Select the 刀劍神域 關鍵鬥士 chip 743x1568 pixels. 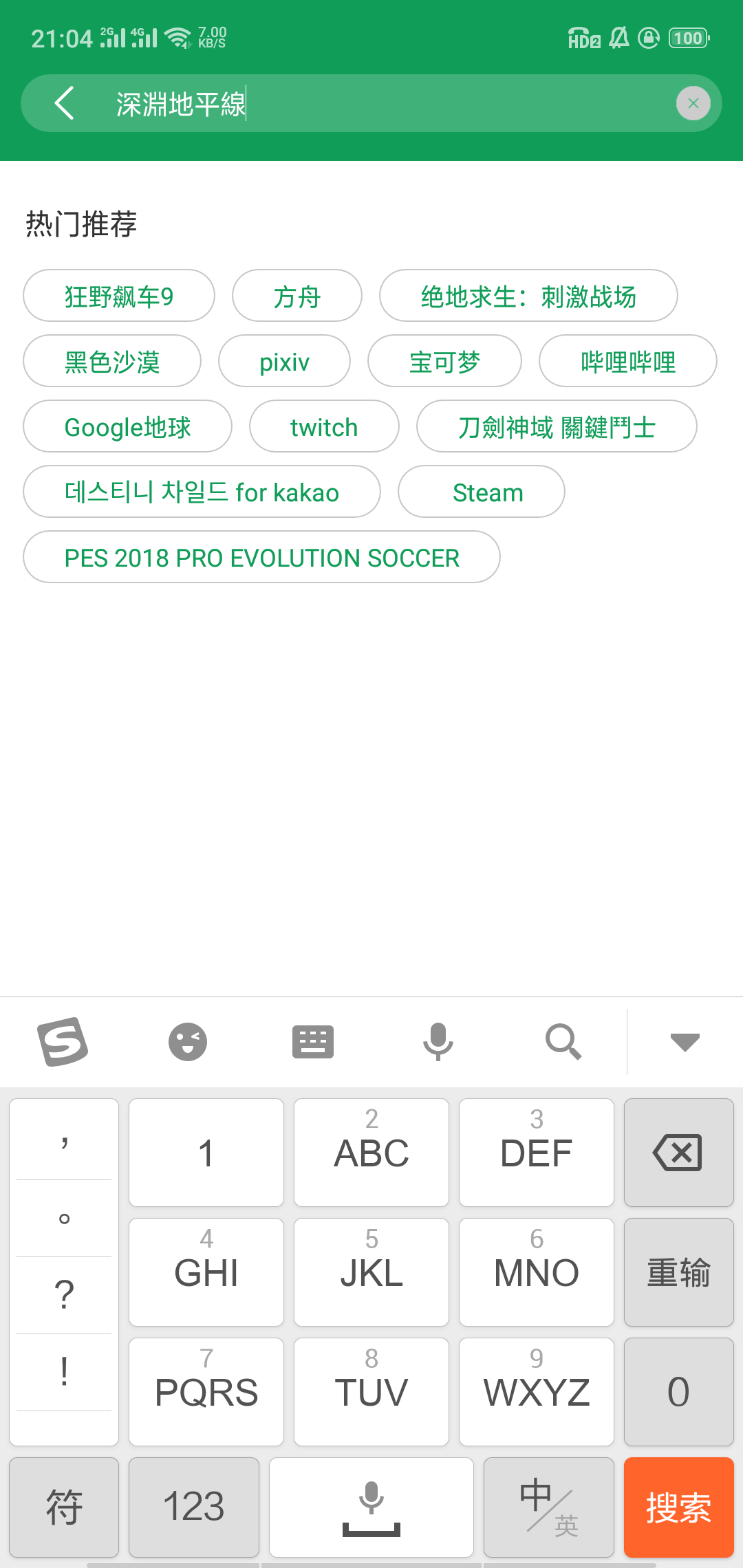(557, 426)
